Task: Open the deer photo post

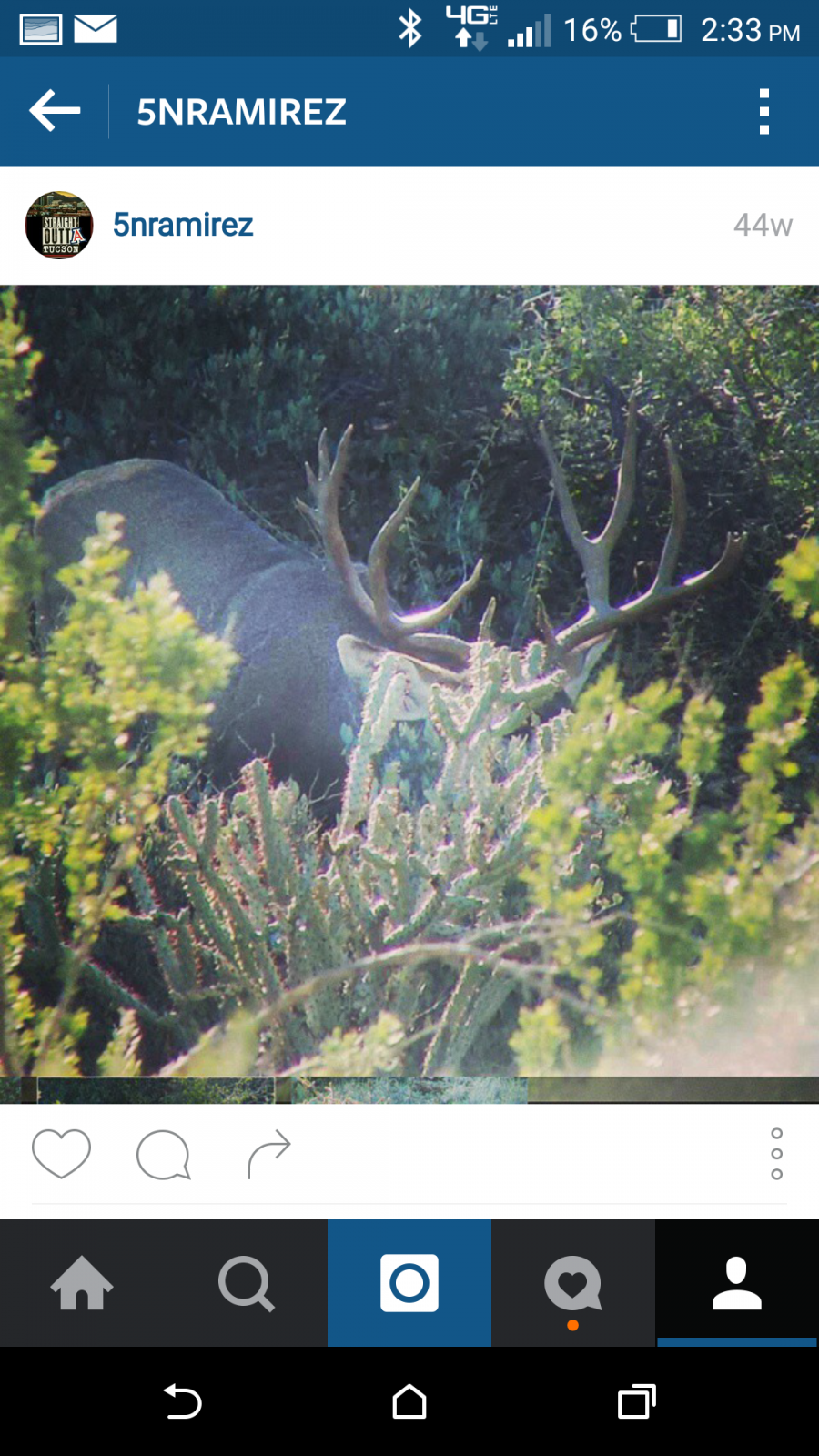Action: (x=409, y=694)
